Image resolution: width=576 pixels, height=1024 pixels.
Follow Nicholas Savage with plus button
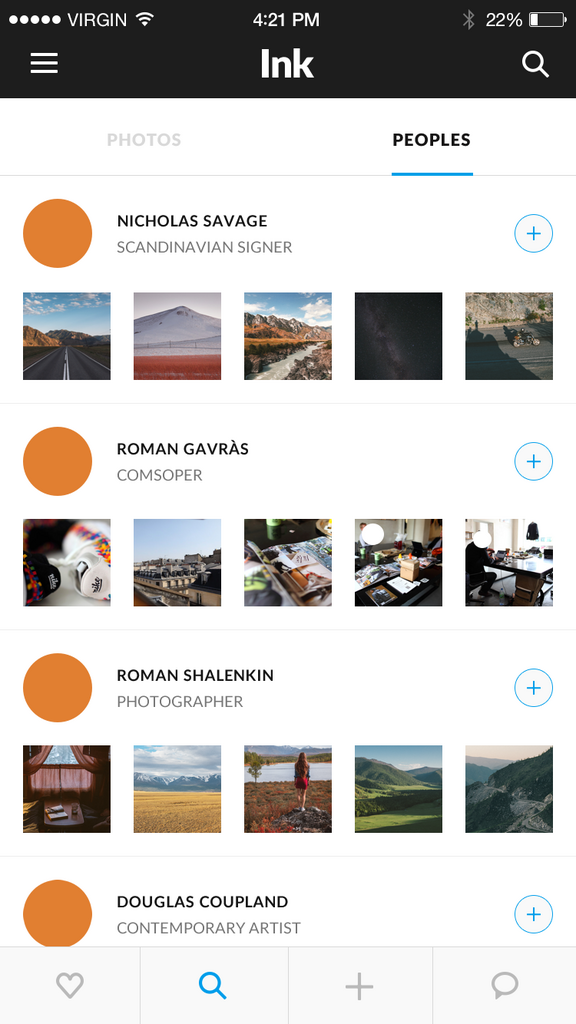534,233
